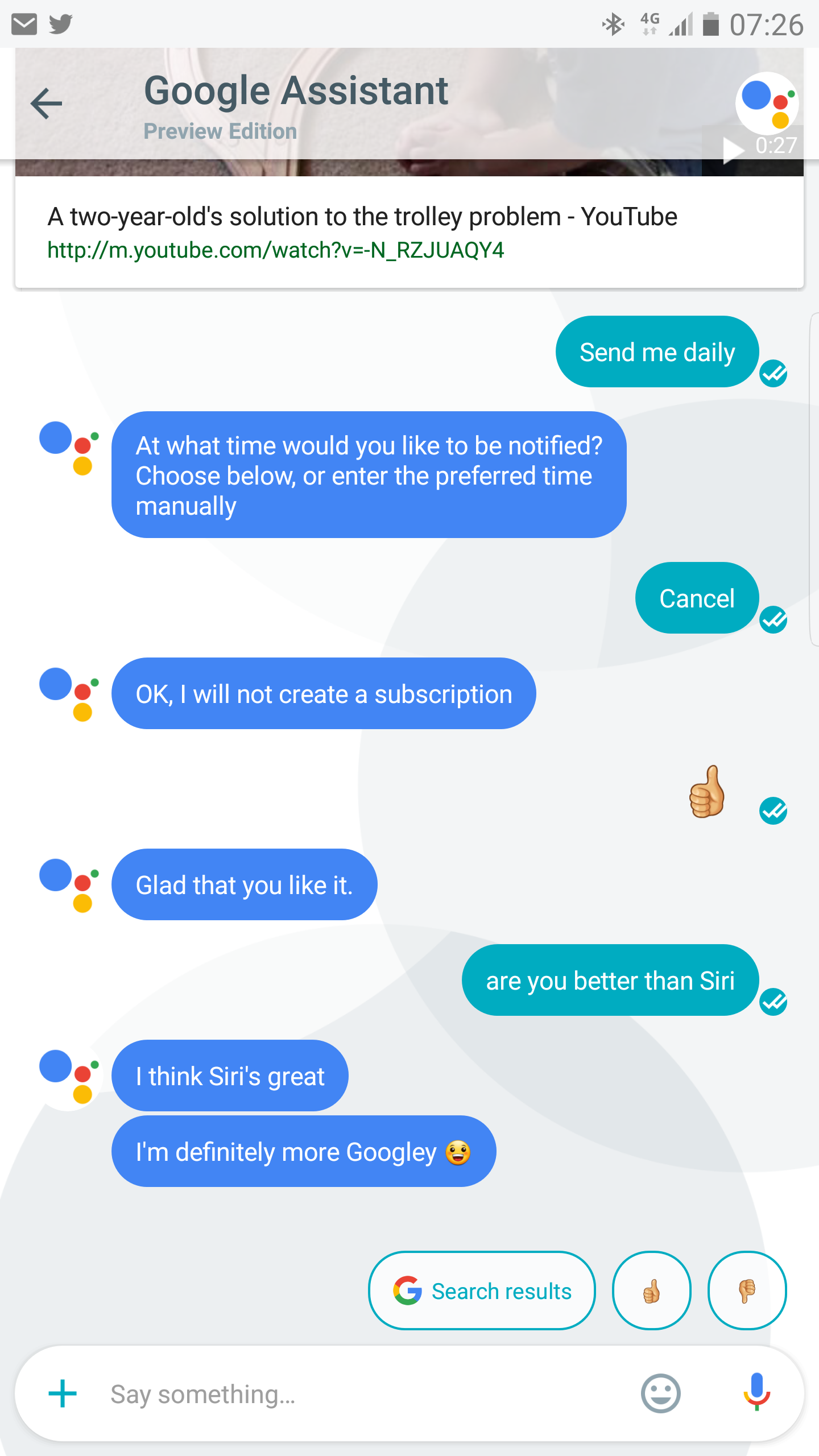Open the plus attachment menu
The image size is (819, 1456).
[x=63, y=1393]
